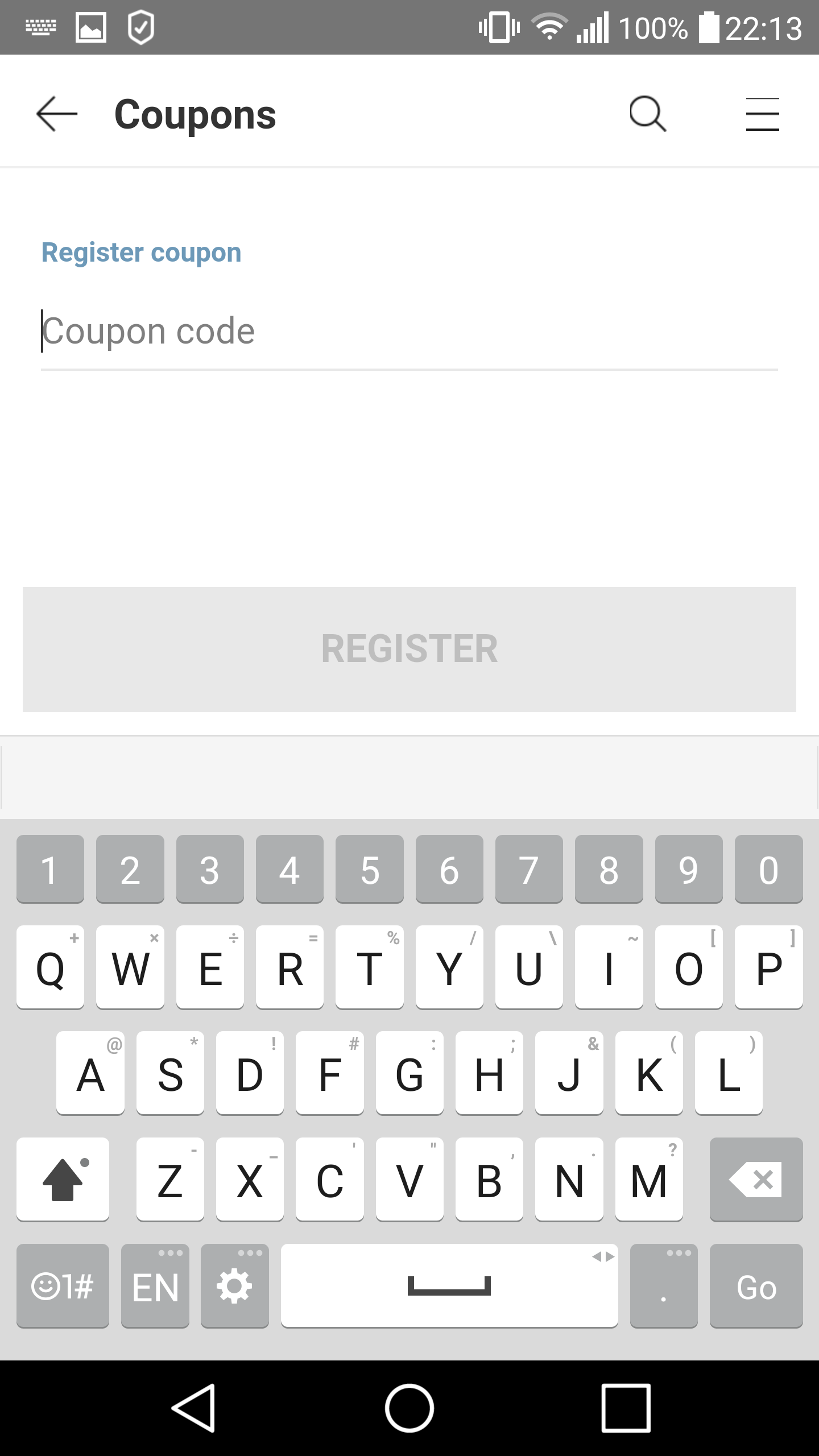Change keyboard language with EN key
Viewport: 819px width, 1456px height.
[155, 1285]
